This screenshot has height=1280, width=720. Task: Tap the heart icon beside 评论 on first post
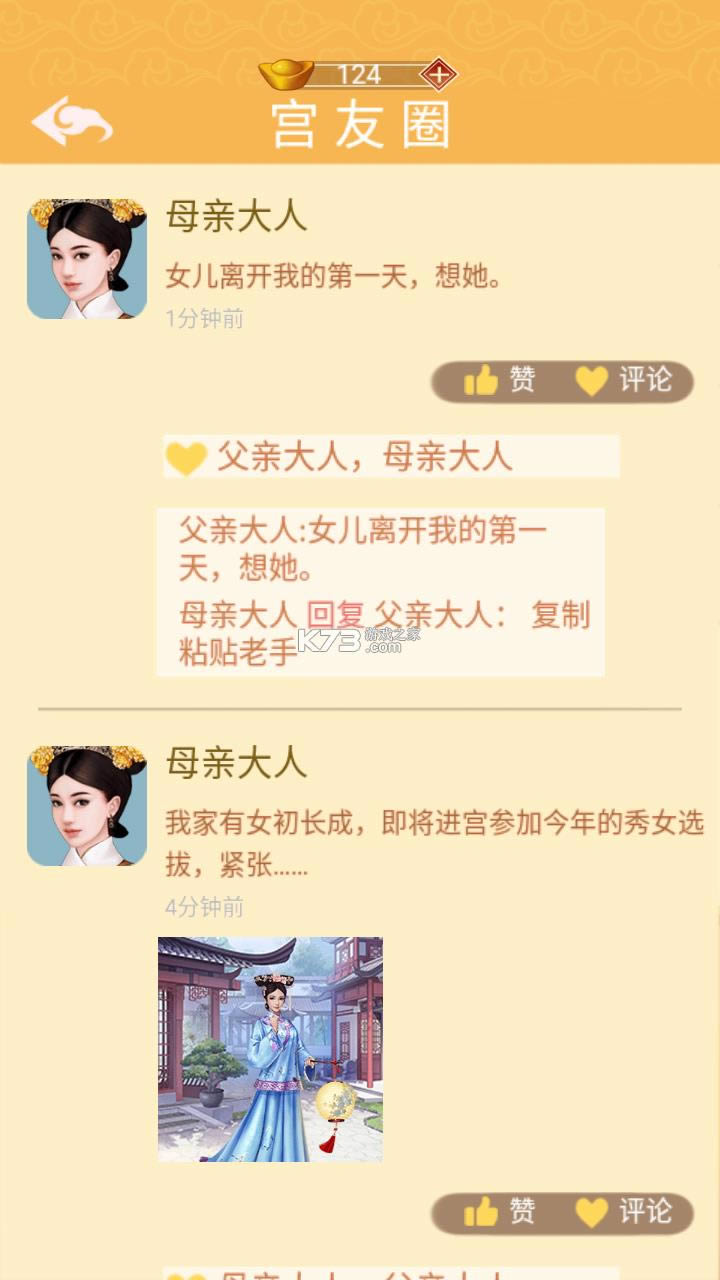coord(592,380)
